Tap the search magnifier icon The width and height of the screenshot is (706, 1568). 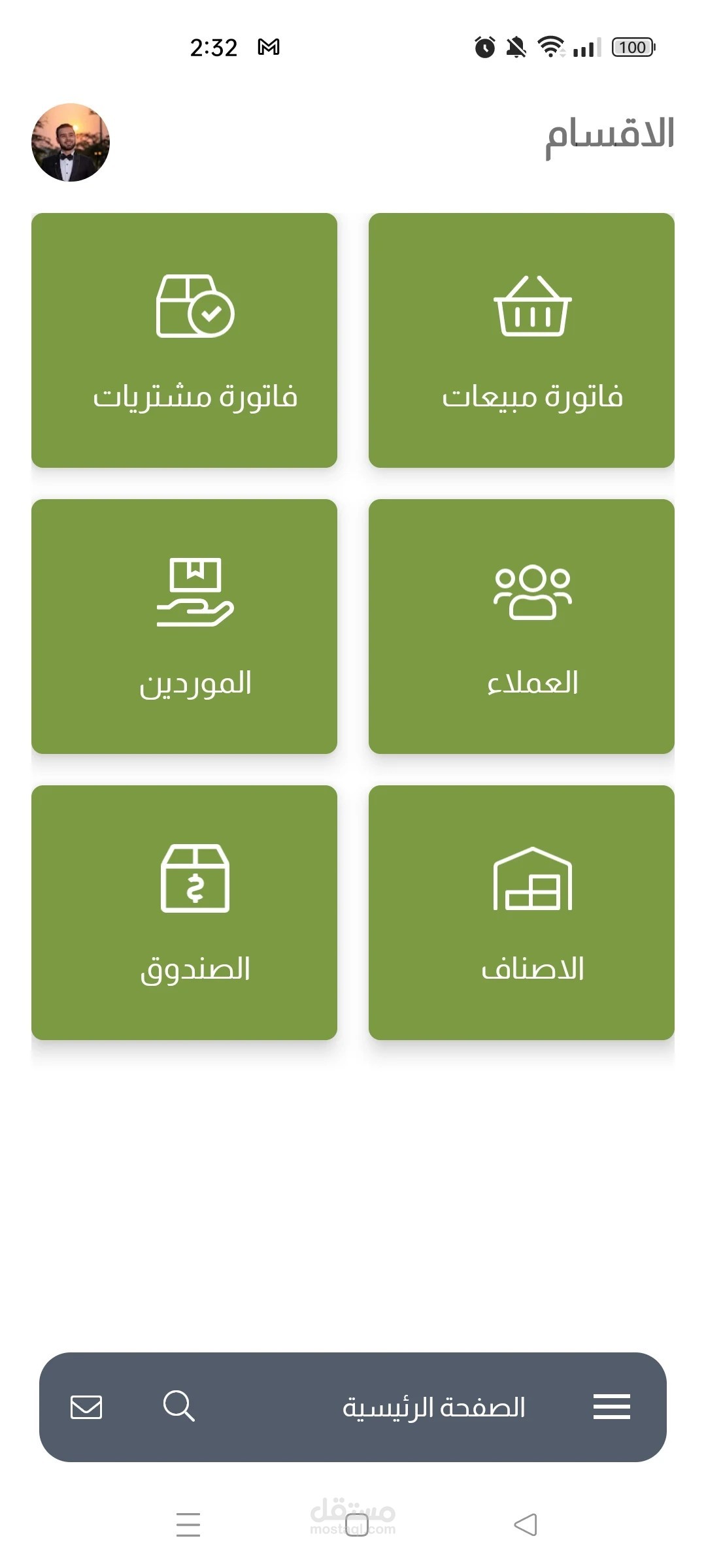pyautogui.click(x=178, y=1406)
